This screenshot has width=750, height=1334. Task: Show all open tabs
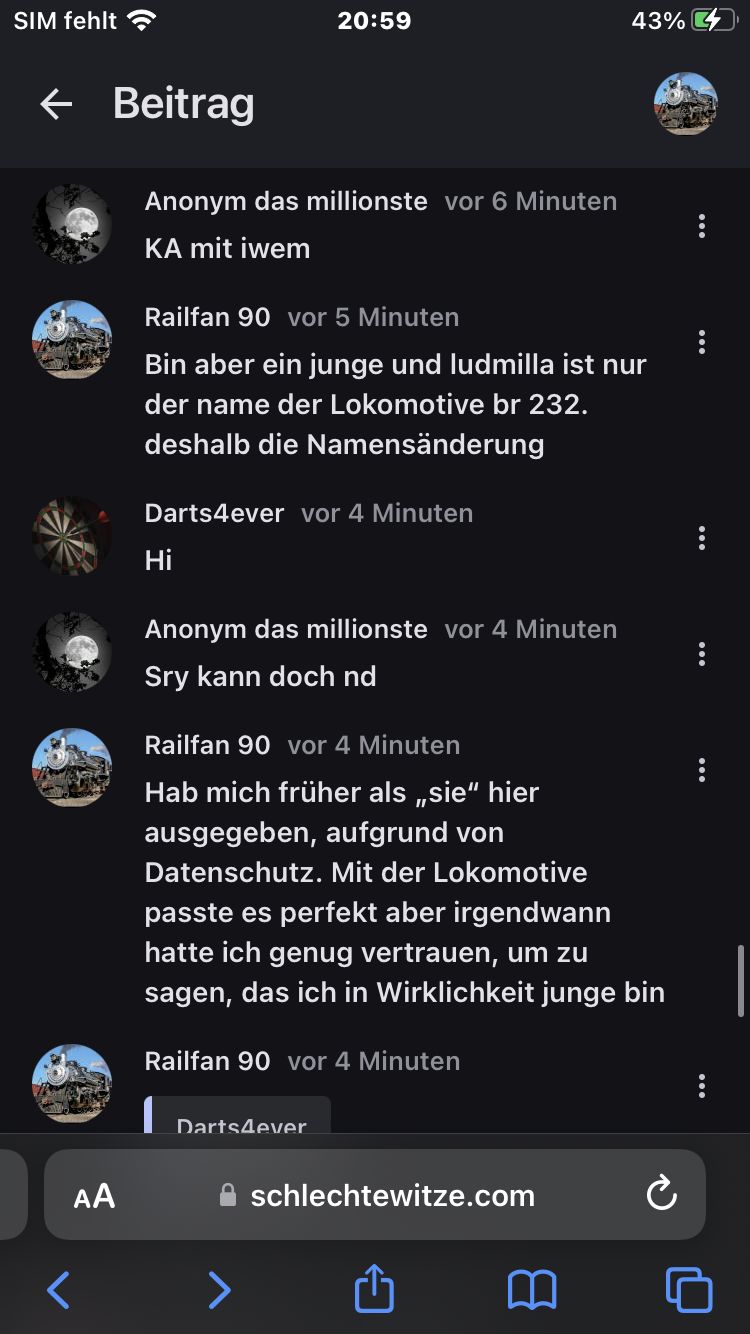click(x=689, y=1290)
